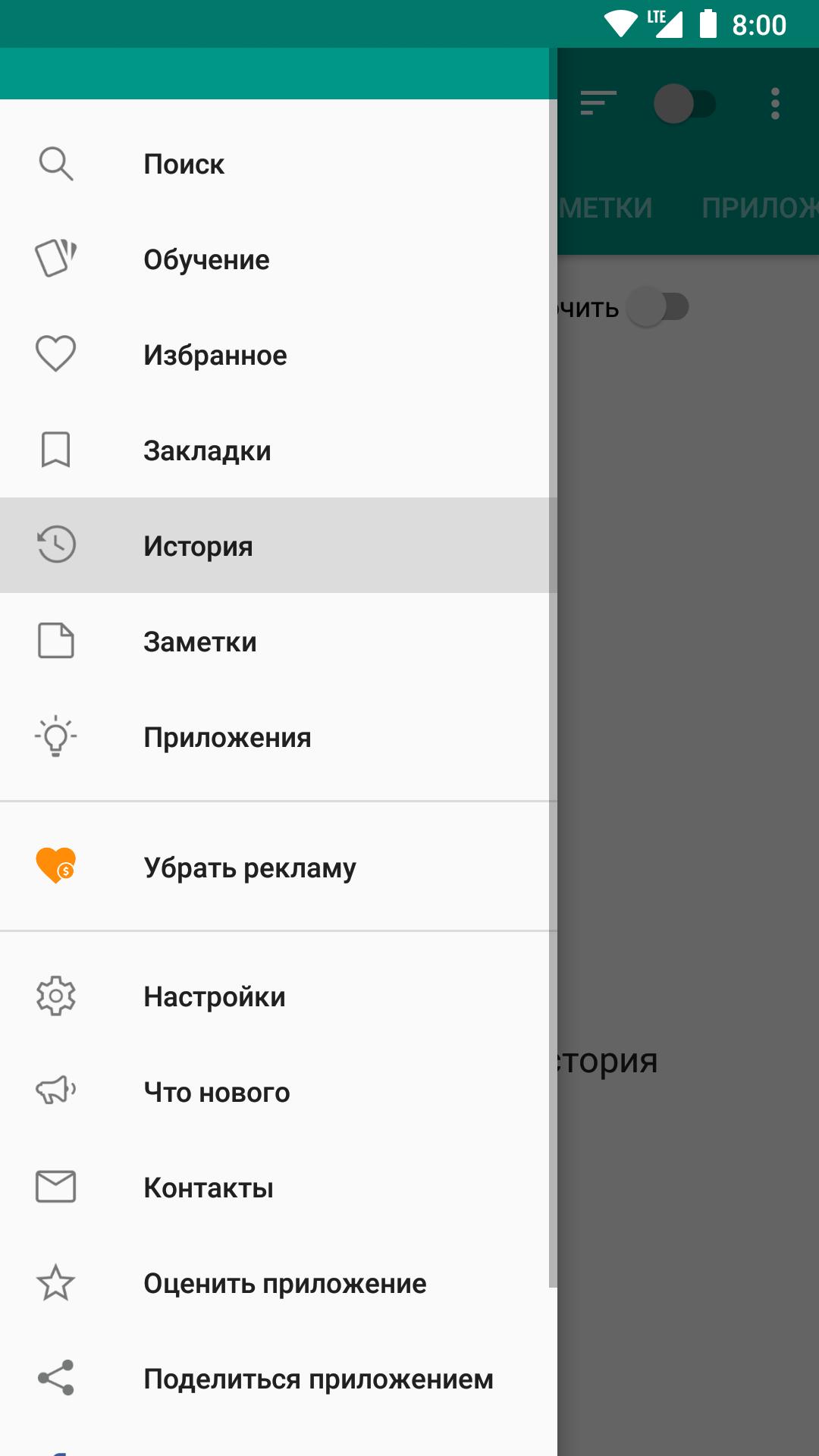Open История in the drawer
The height and width of the screenshot is (1456, 819).
(278, 546)
